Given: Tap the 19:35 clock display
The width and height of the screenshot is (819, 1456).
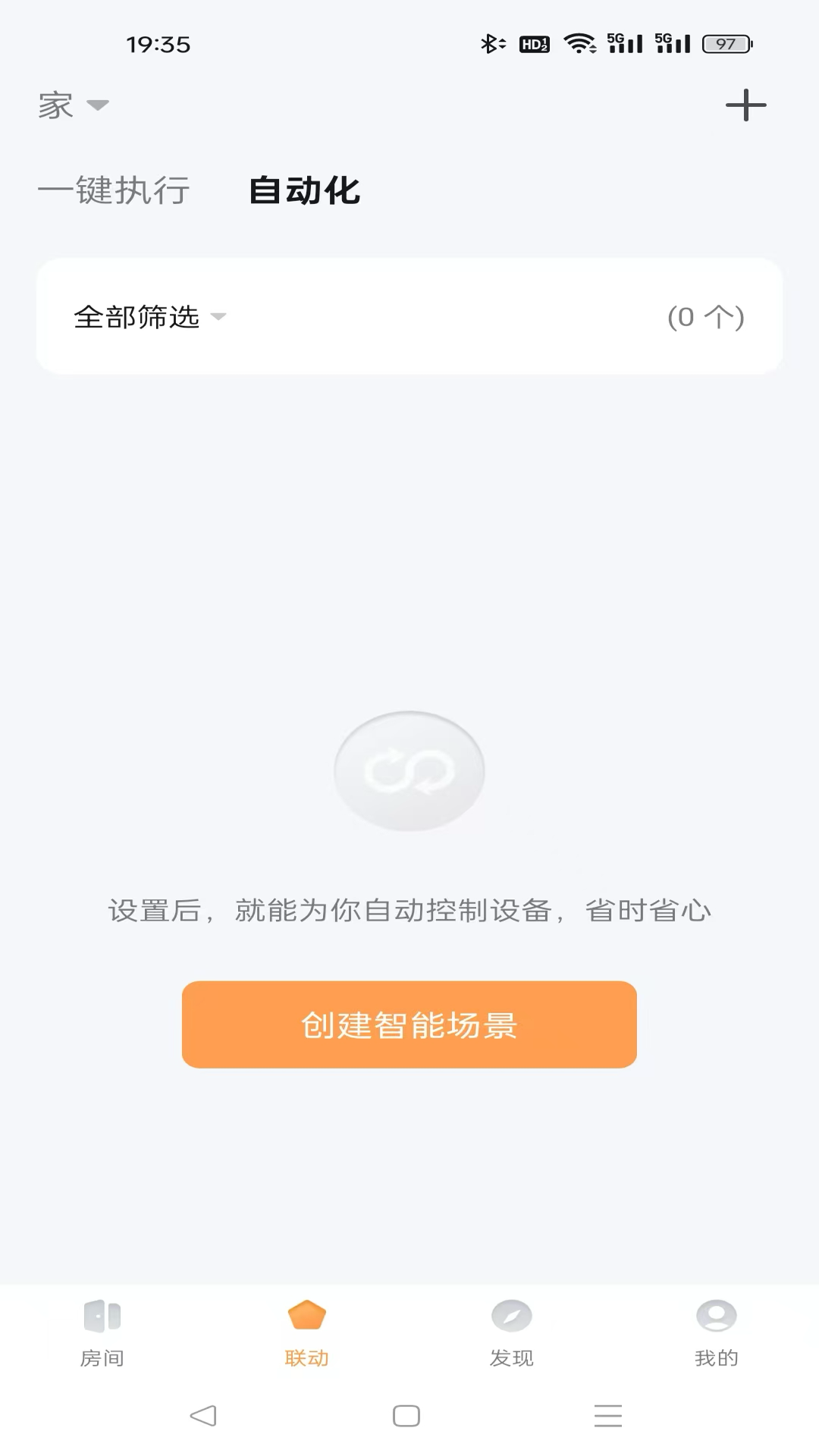Looking at the screenshot, I should point(157,44).
